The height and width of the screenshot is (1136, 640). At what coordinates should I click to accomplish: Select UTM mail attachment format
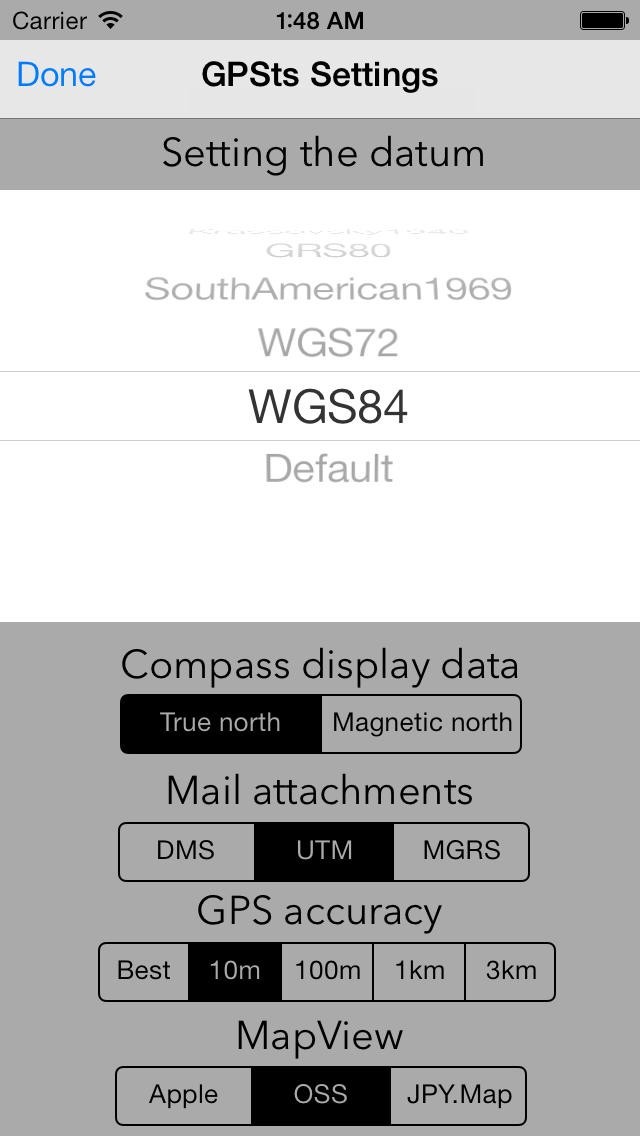324,851
